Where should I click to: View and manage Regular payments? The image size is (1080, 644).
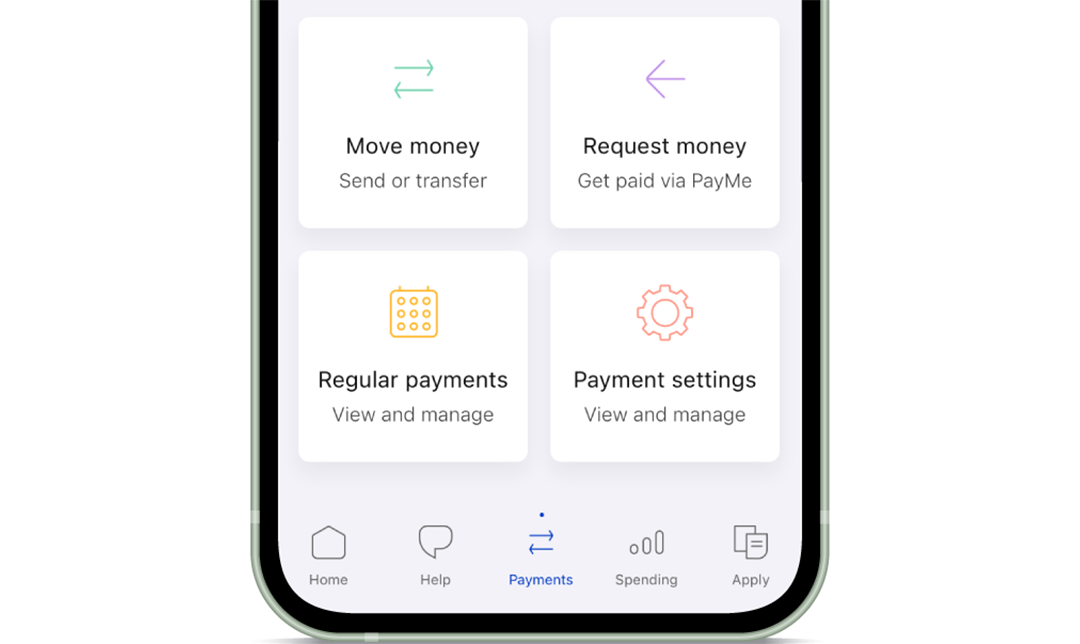tap(412, 357)
